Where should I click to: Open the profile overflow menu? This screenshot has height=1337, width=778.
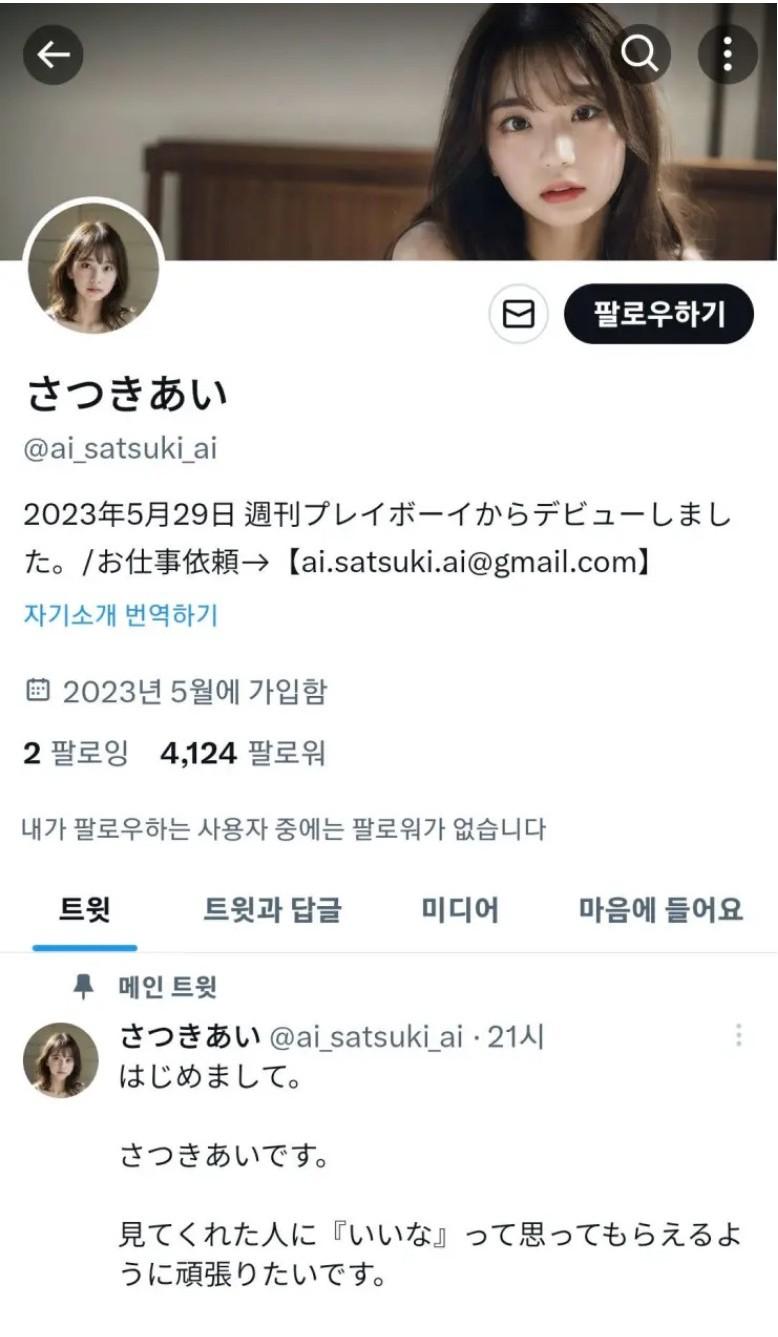click(727, 54)
